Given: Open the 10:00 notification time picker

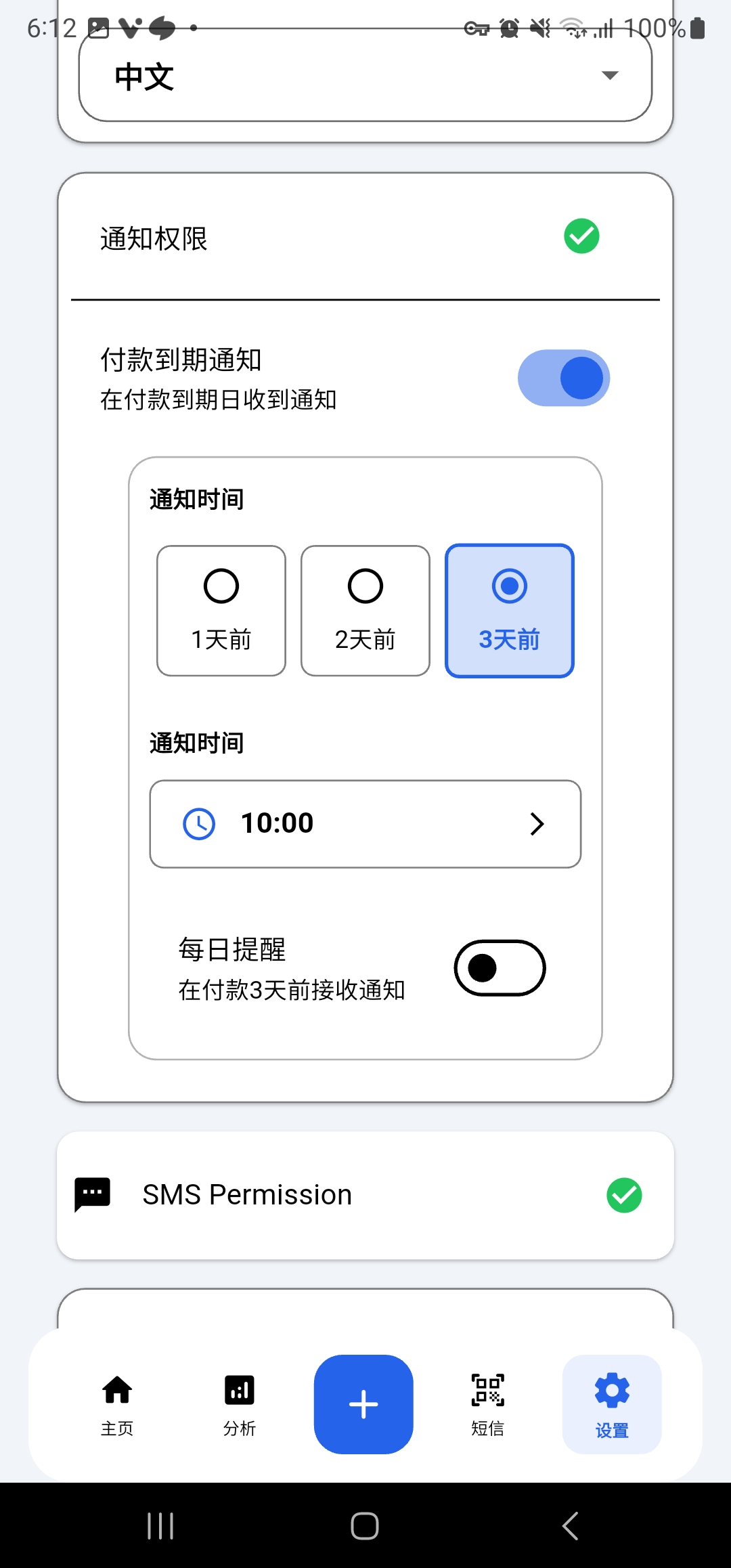Looking at the screenshot, I should click(x=365, y=824).
